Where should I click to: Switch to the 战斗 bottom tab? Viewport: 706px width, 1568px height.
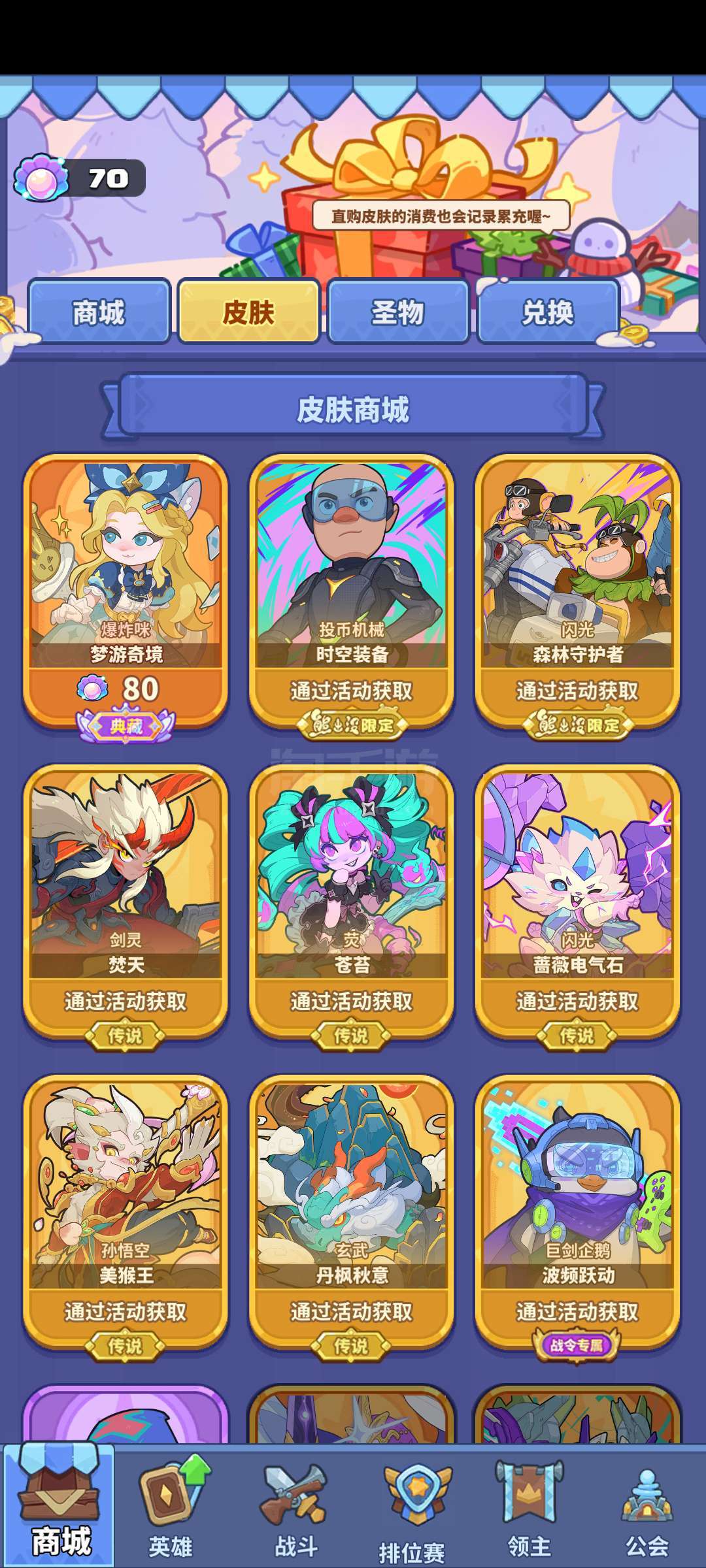click(295, 1509)
